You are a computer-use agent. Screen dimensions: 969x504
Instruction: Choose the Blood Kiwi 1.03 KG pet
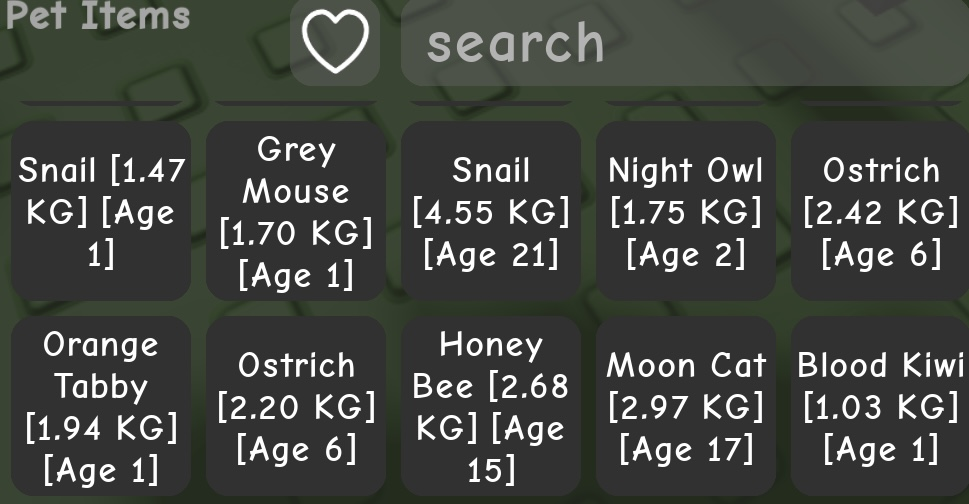(x=880, y=406)
